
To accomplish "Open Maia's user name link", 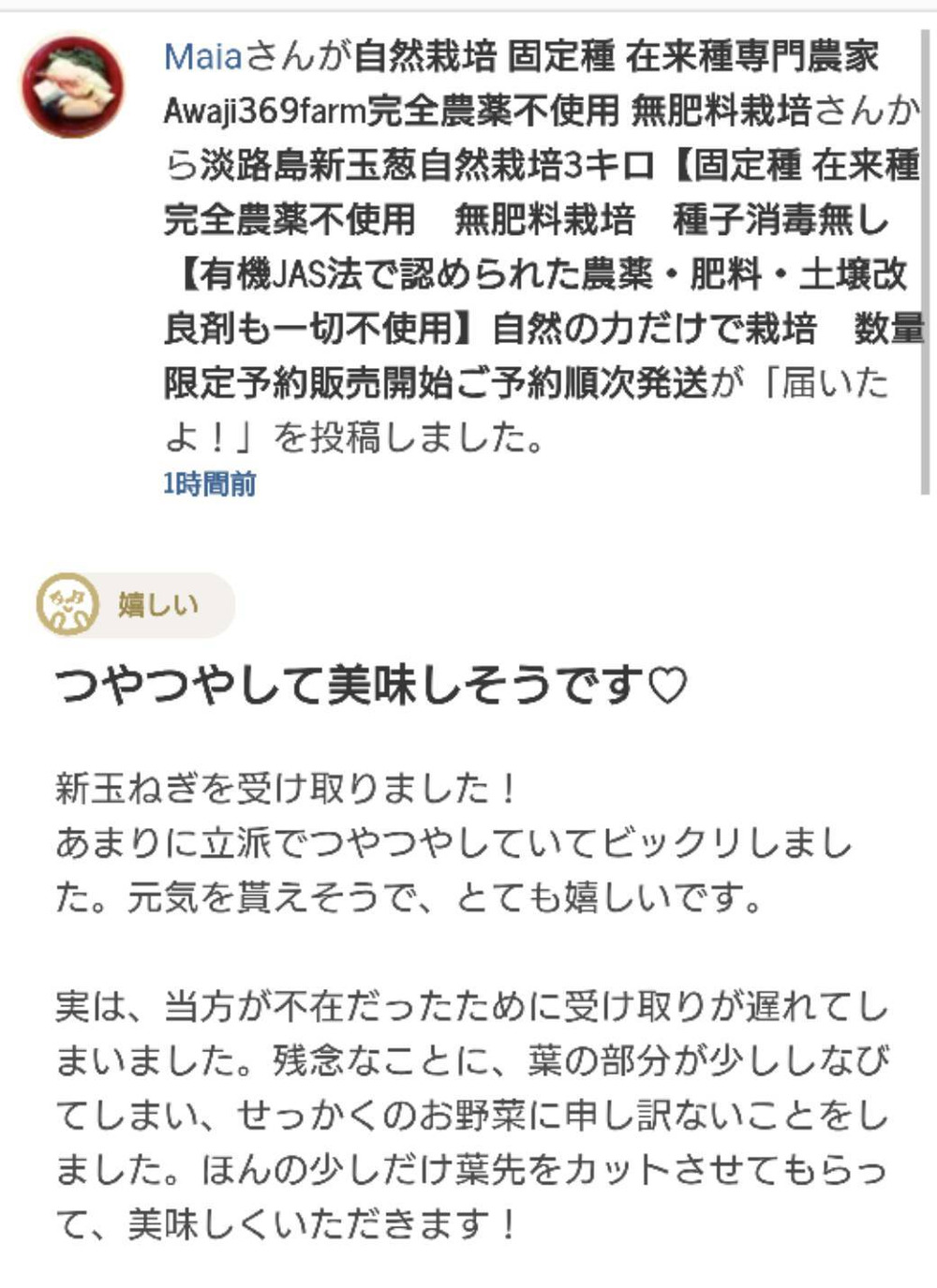I will coord(203,56).
